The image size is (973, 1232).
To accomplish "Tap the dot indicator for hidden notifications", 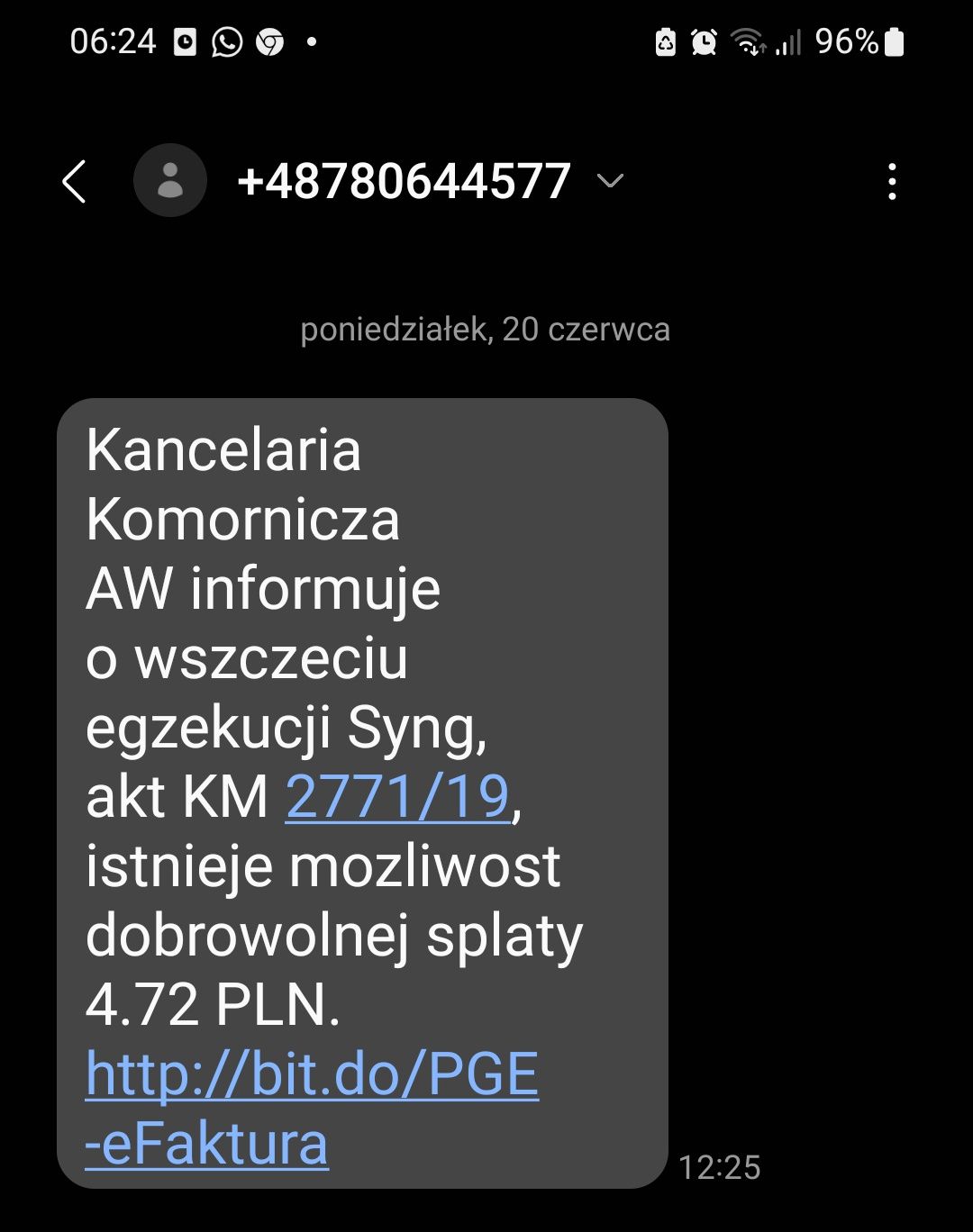I will coord(311,41).
